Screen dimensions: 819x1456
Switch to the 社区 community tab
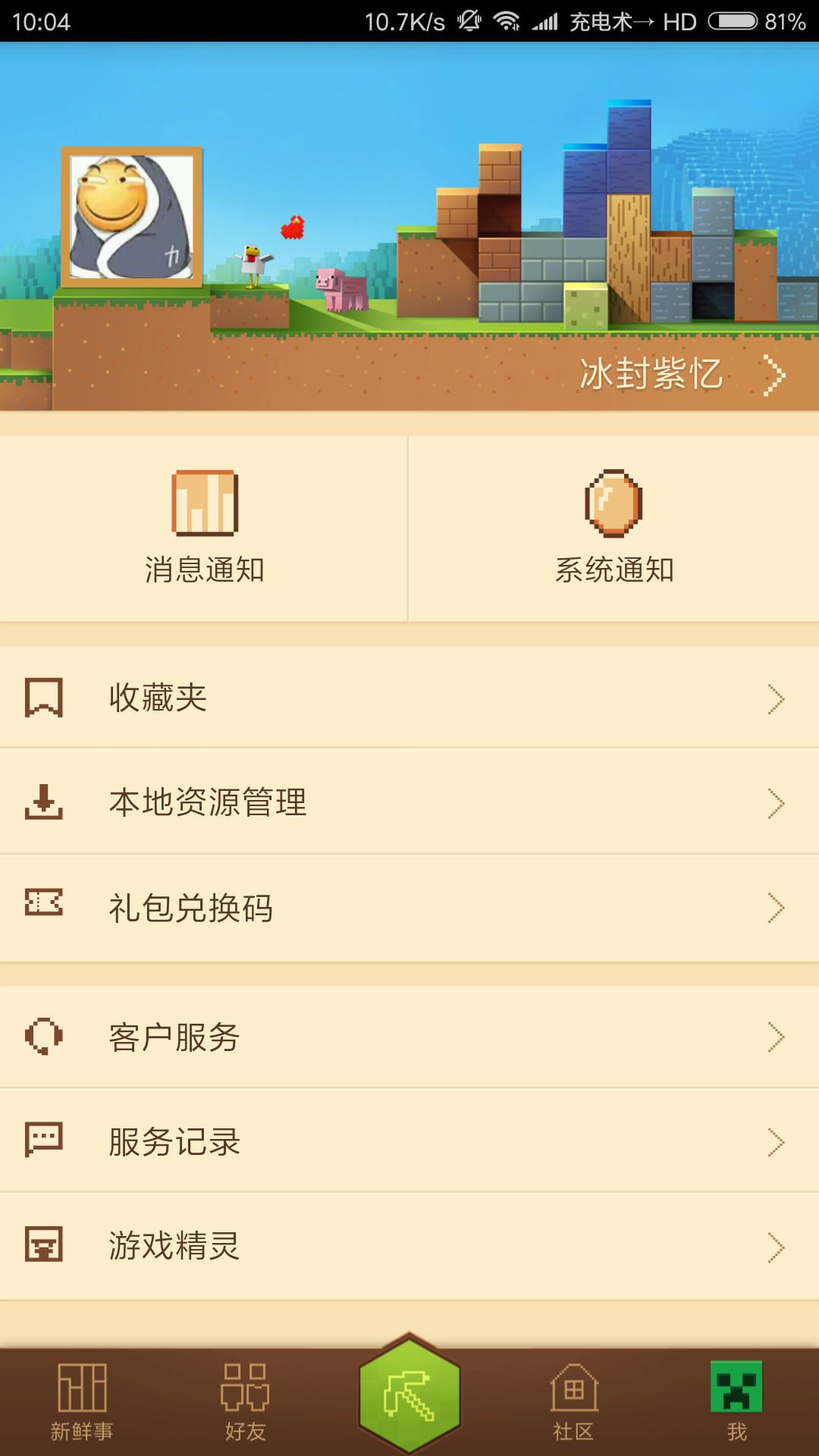pos(573,1403)
